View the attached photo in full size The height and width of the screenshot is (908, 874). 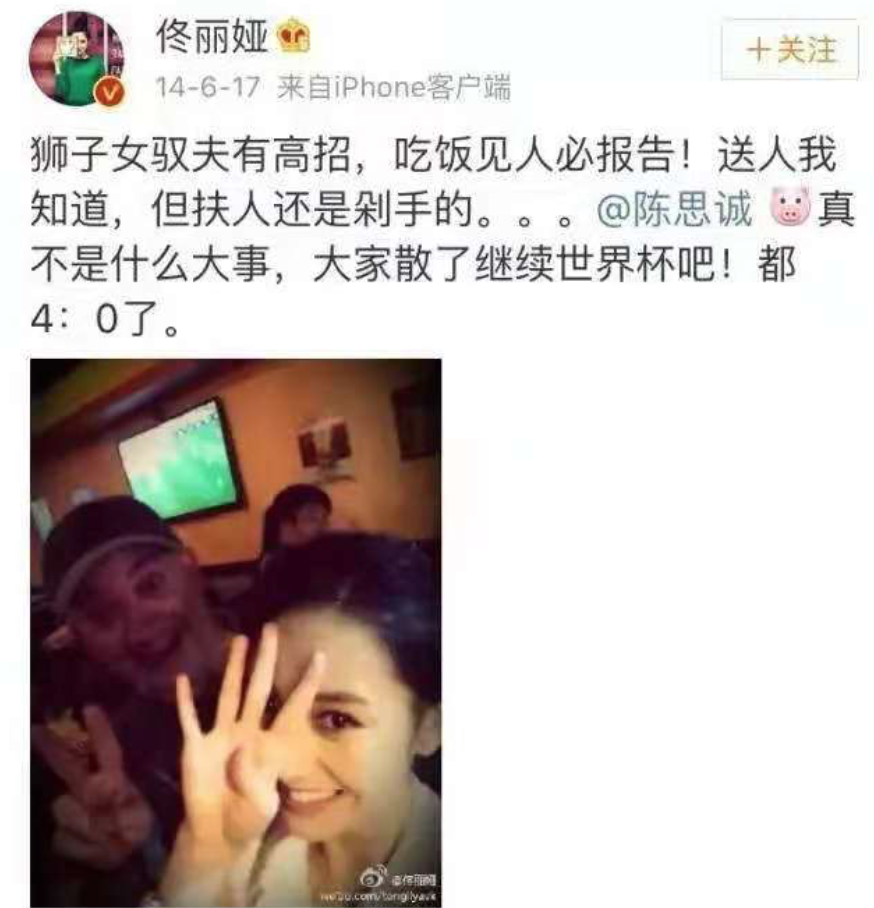click(x=235, y=632)
